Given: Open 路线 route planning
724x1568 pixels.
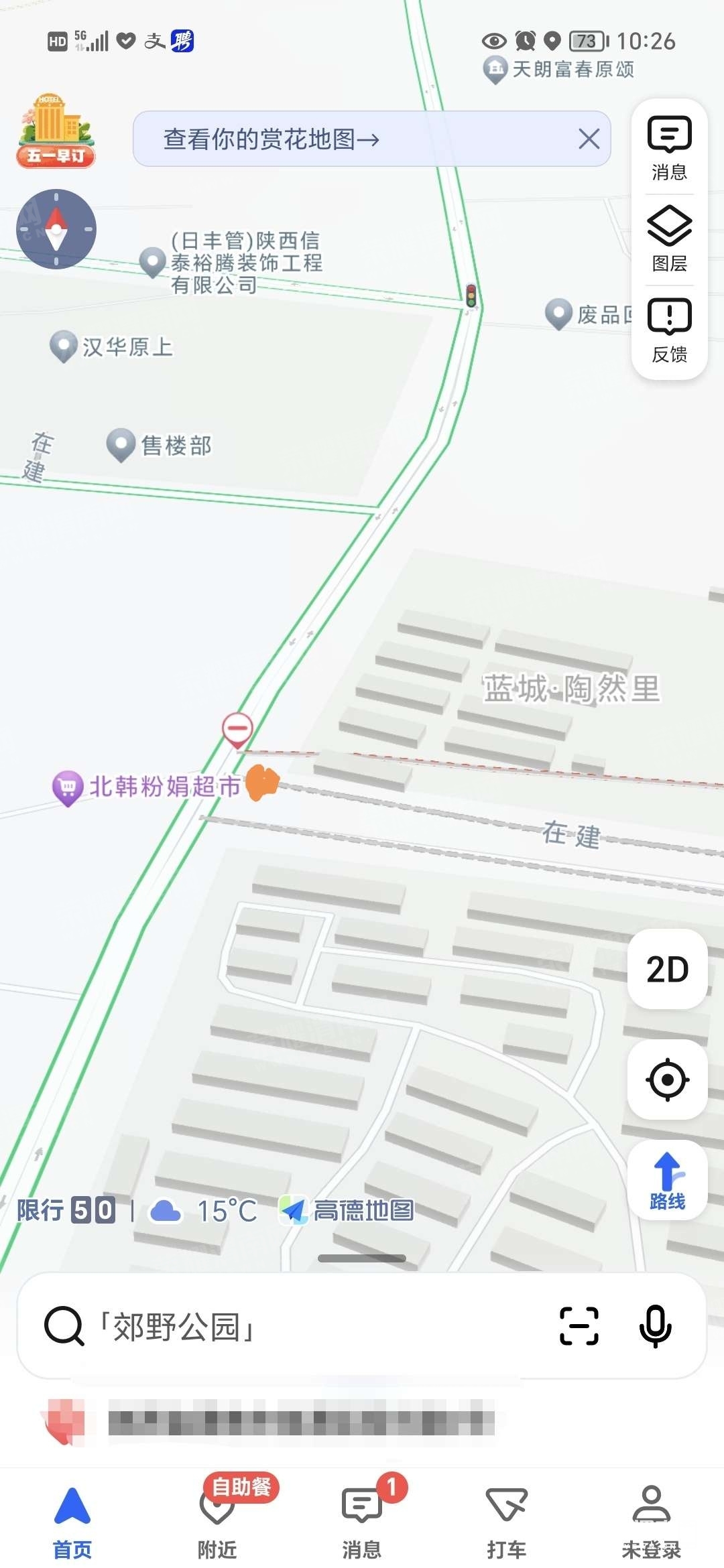Looking at the screenshot, I should [x=668, y=1181].
